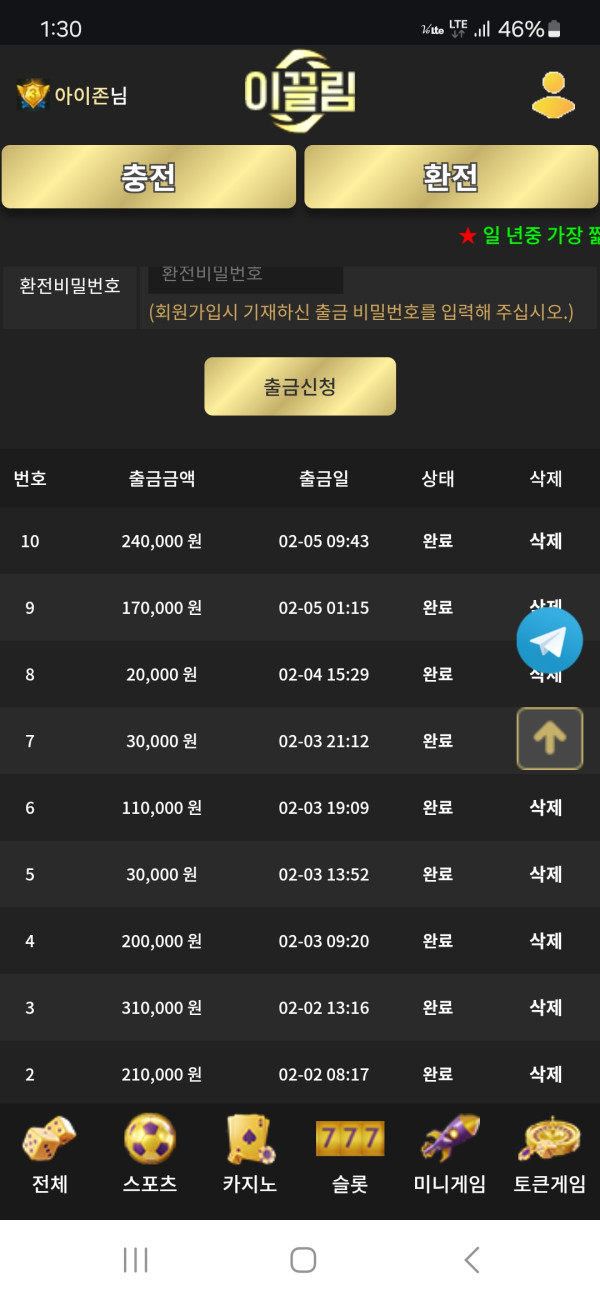Switch to the 토큰게임 tab

click(x=550, y=1155)
